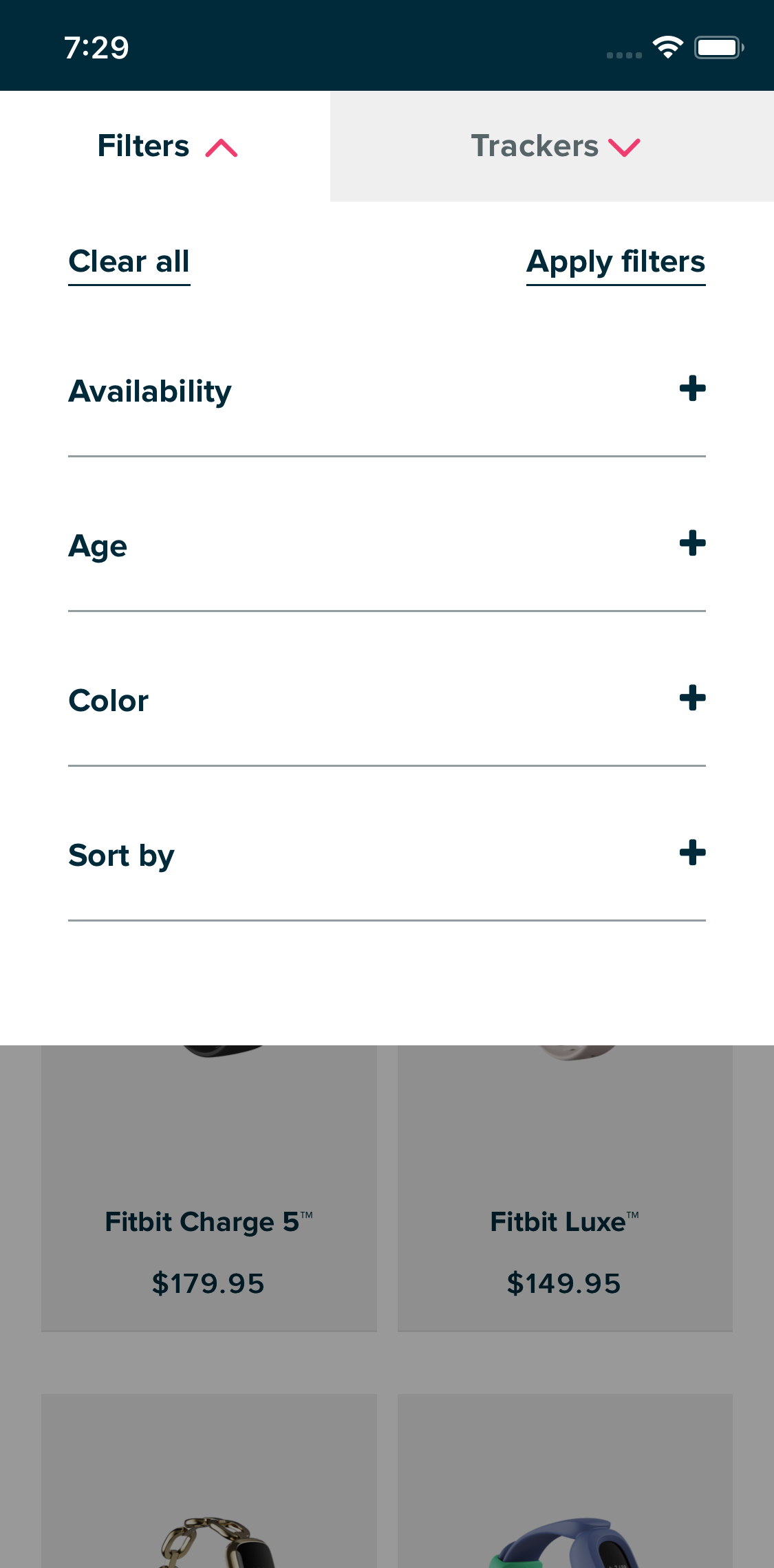Click the Apply filters link
Viewport: 774px width, 1568px height.
coord(615,261)
